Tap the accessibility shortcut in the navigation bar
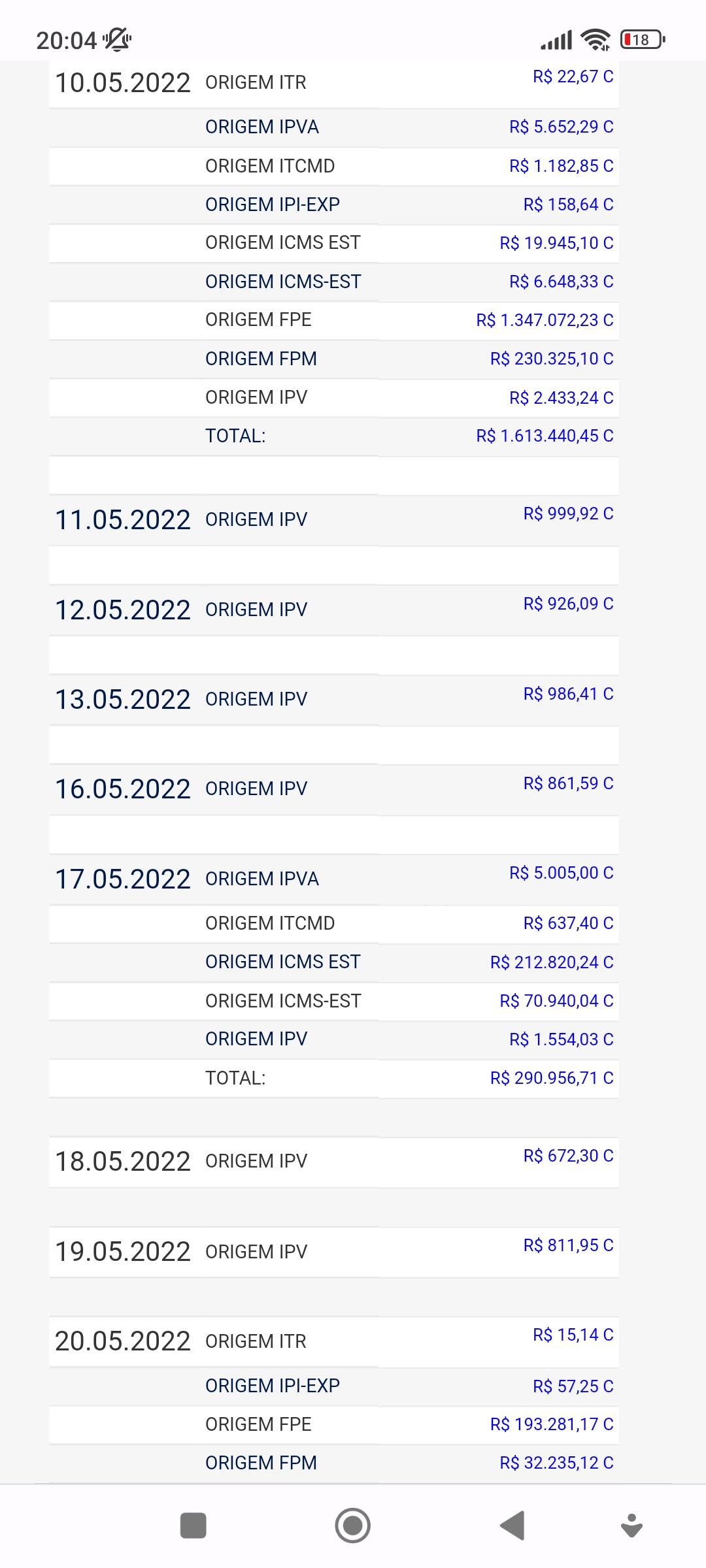 pyautogui.click(x=631, y=1526)
